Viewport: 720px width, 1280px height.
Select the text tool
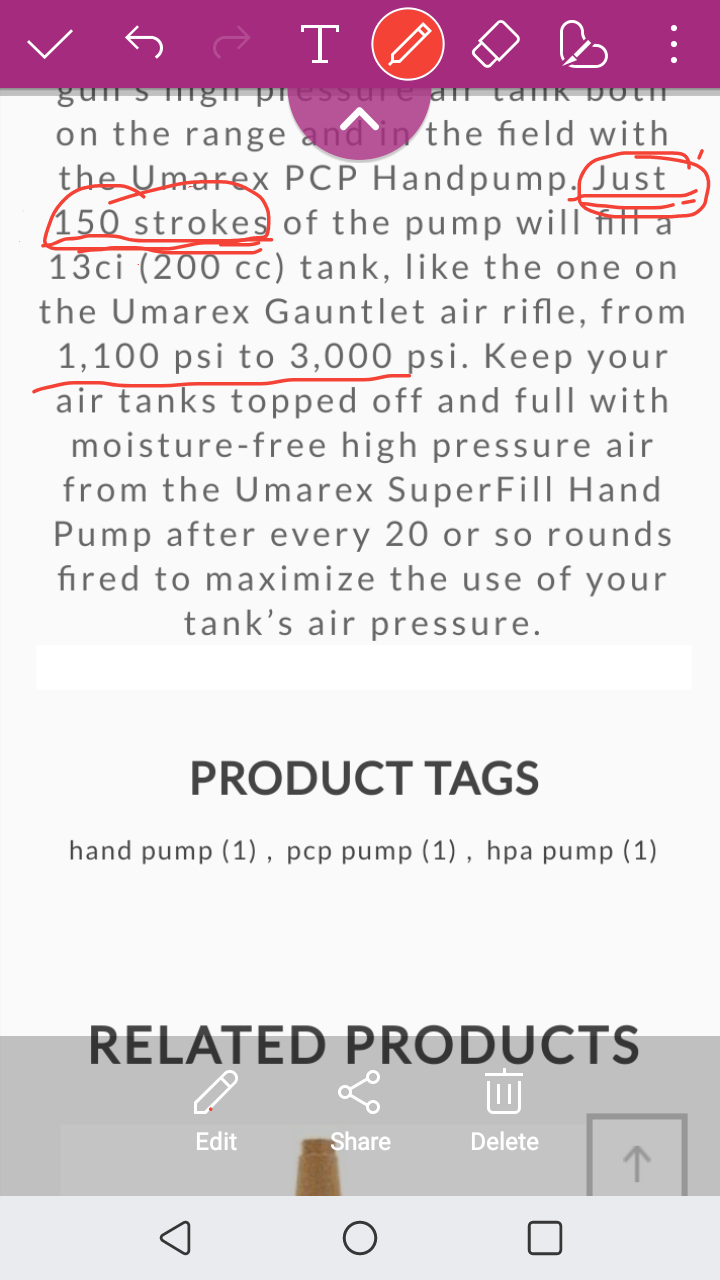point(319,44)
